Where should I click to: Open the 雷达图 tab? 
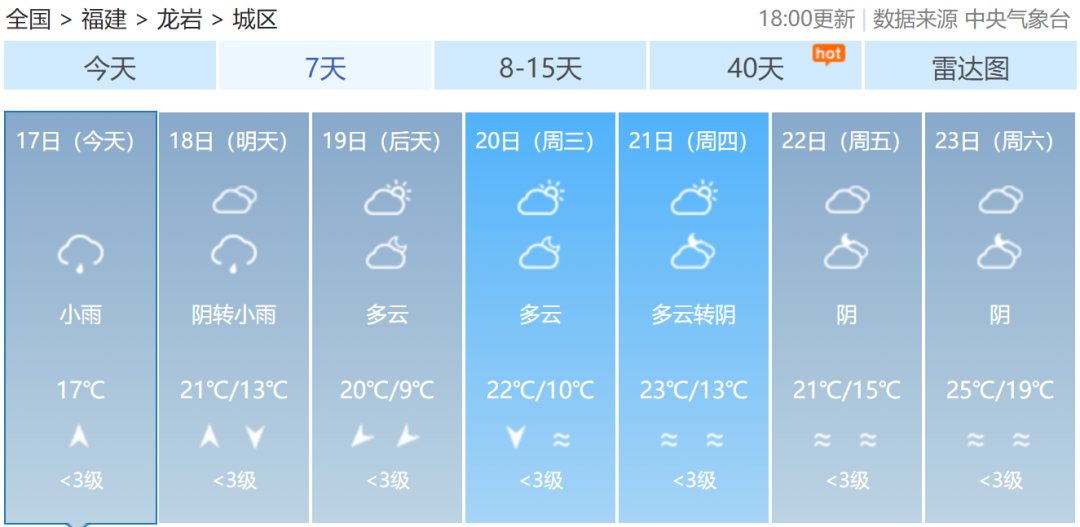pyautogui.click(x=970, y=68)
